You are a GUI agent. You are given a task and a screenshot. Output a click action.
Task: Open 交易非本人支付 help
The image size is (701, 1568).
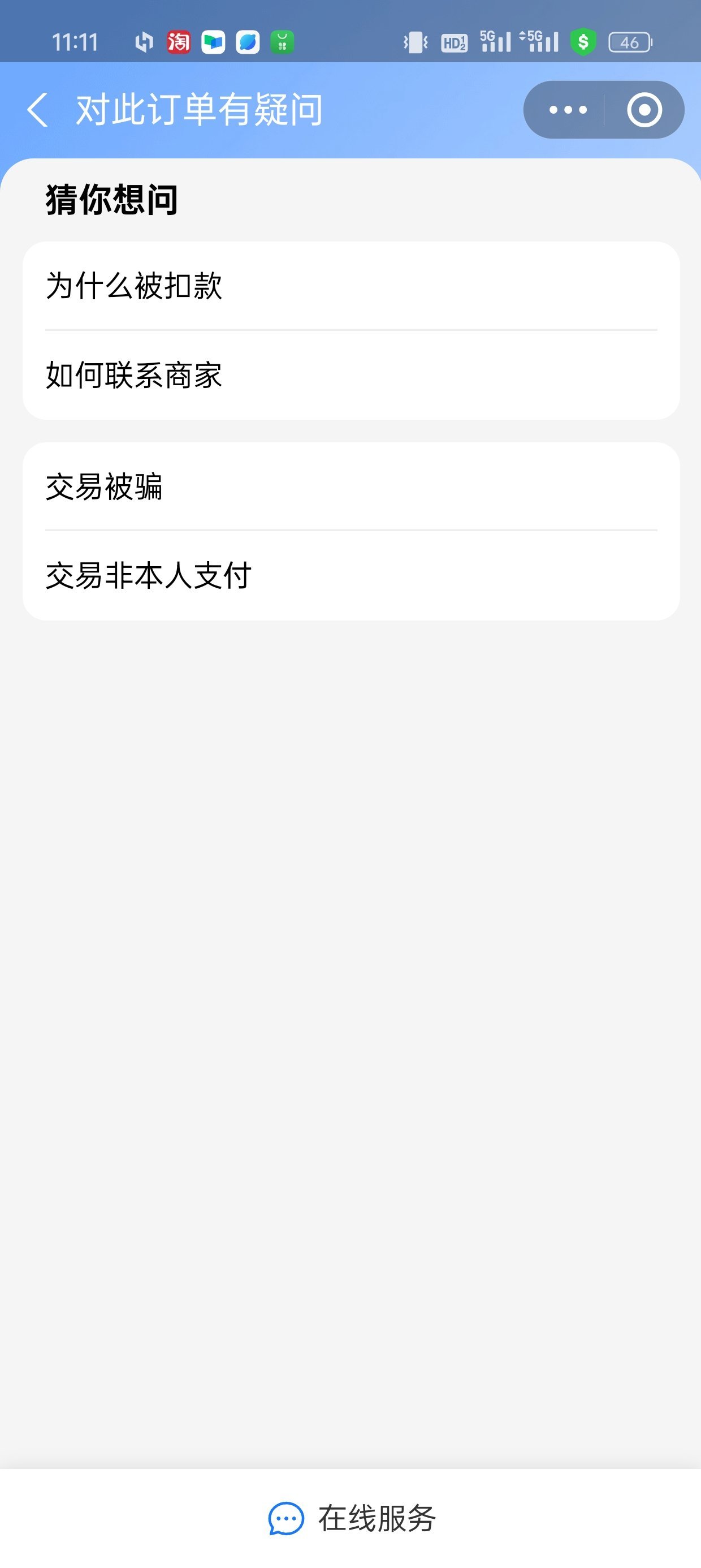351,576
